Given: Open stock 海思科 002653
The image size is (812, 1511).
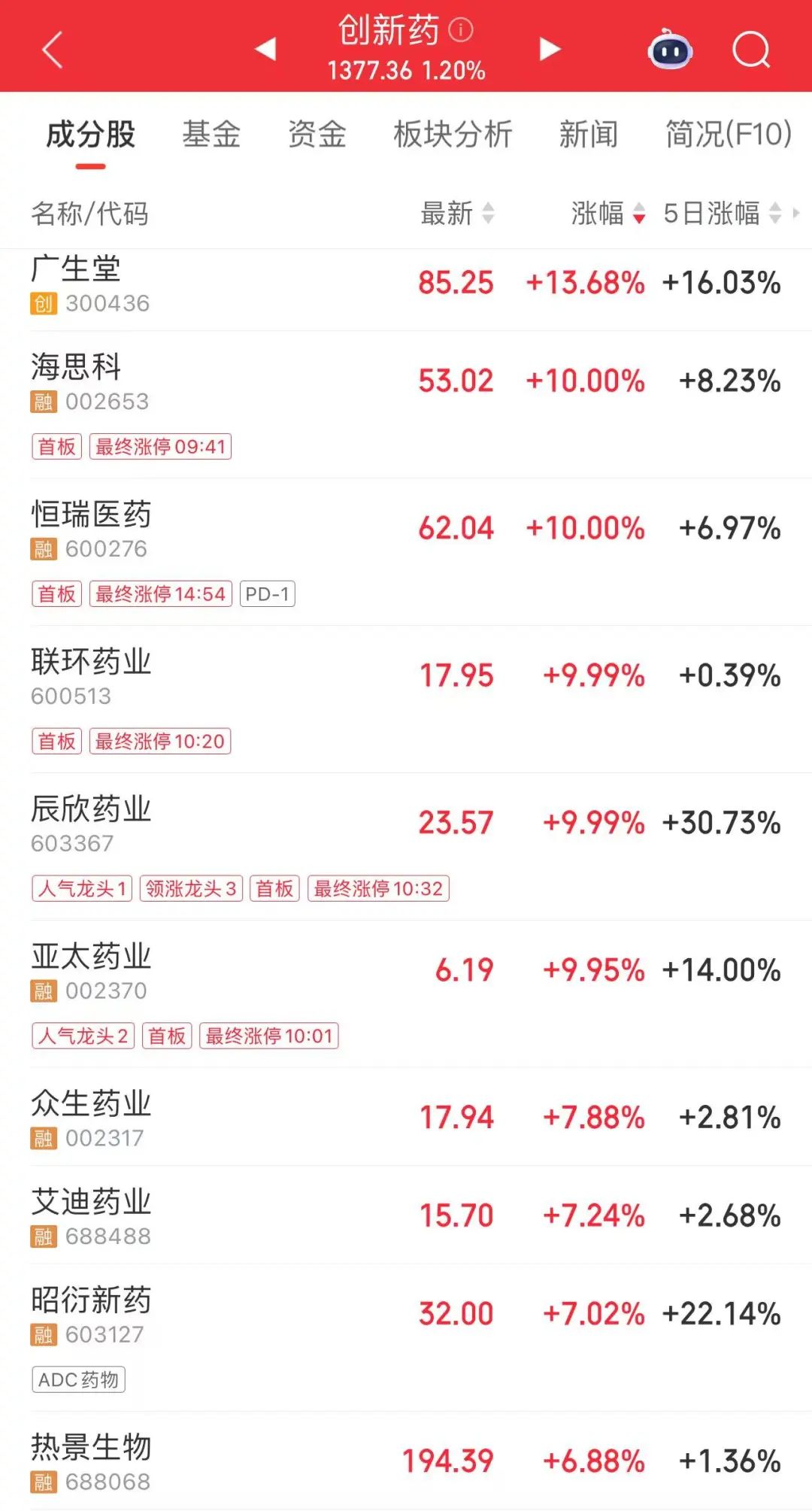Looking at the screenshot, I should pyautogui.click(x=406, y=405).
